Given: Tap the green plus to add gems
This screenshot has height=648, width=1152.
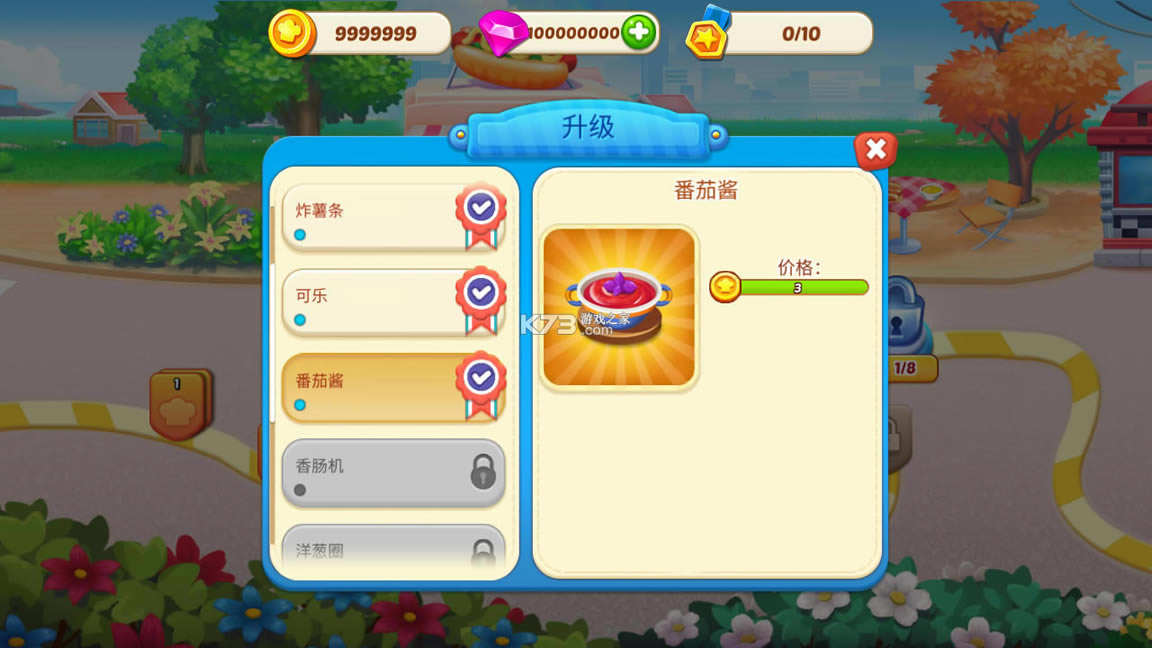Looking at the screenshot, I should point(638,33).
